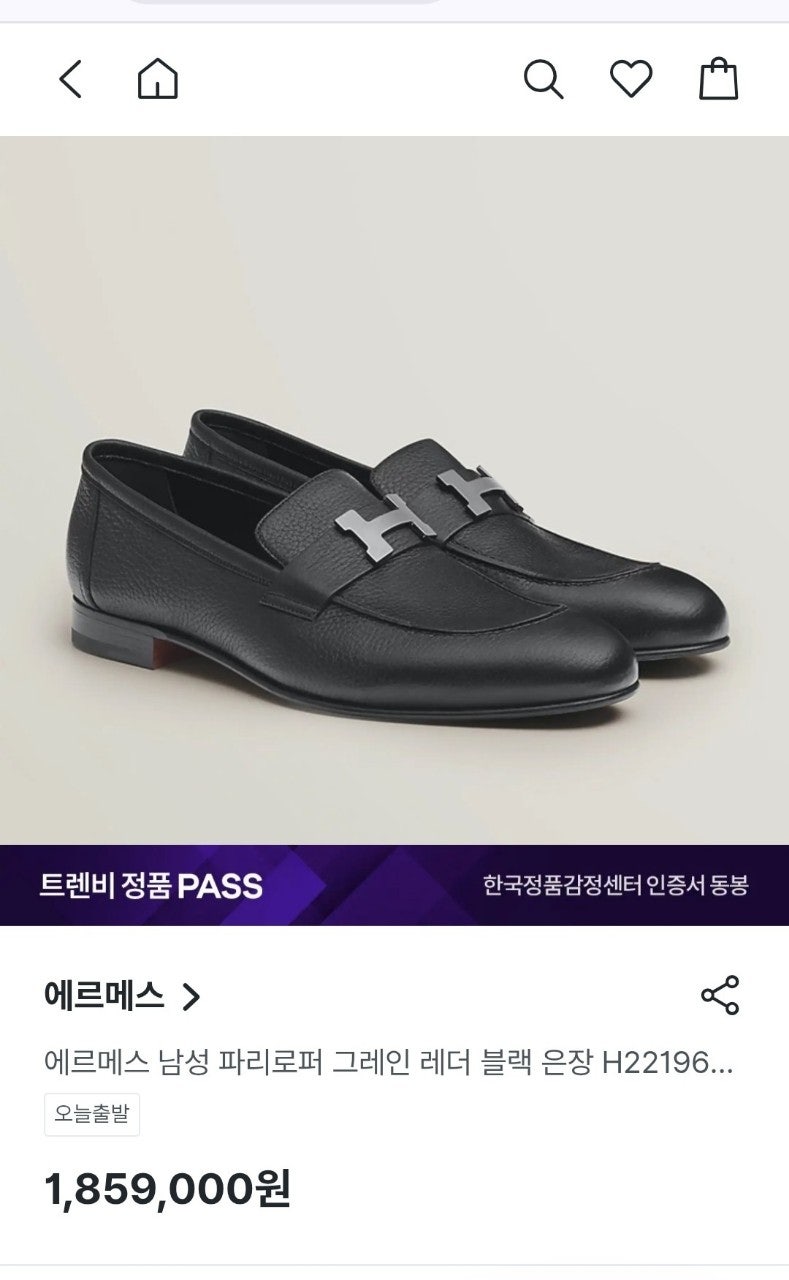Viewport: 789px width, 1280px height.
Task: Open the 에르메스 brand page
Action: point(122,996)
